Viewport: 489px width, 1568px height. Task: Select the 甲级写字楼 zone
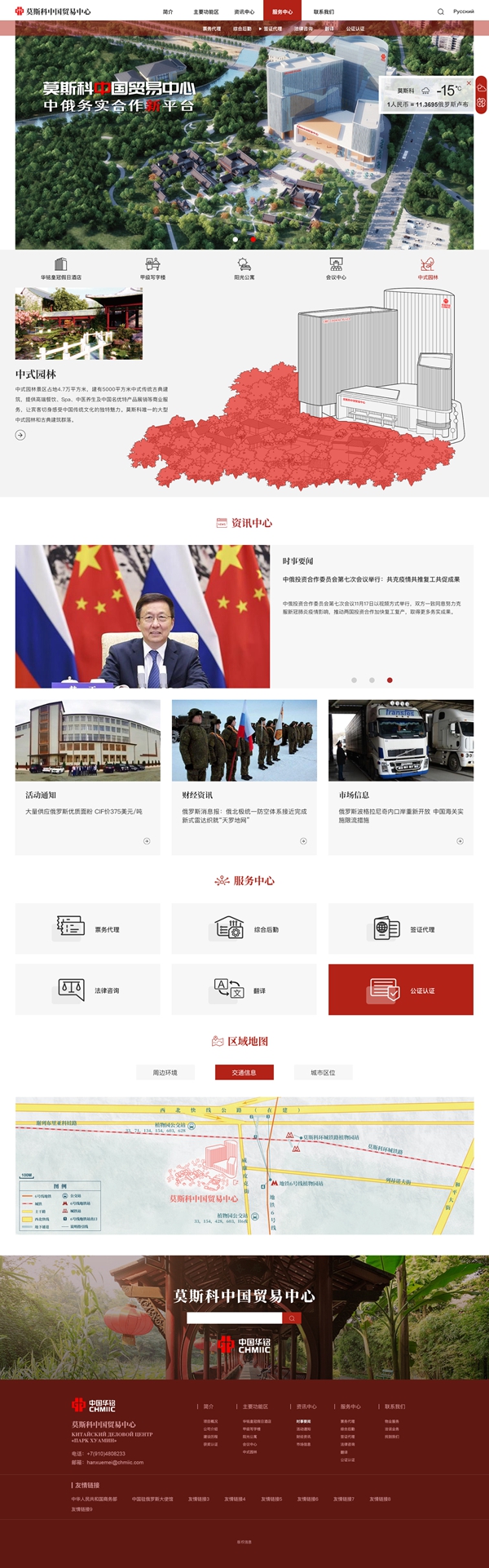tap(152, 268)
